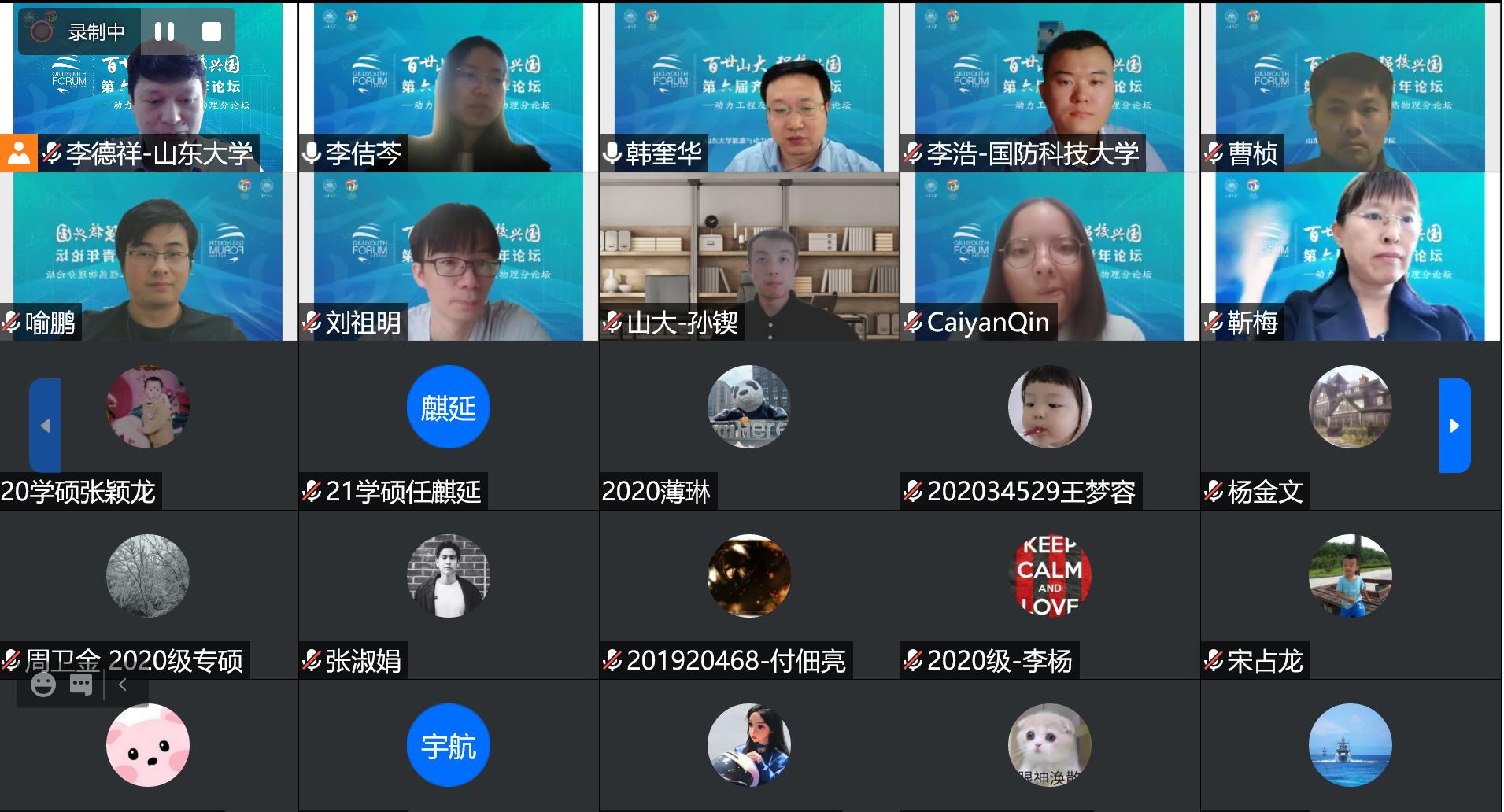Open 21学硕任麒延 participant tile

pyautogui.click(x=449, y=425)
